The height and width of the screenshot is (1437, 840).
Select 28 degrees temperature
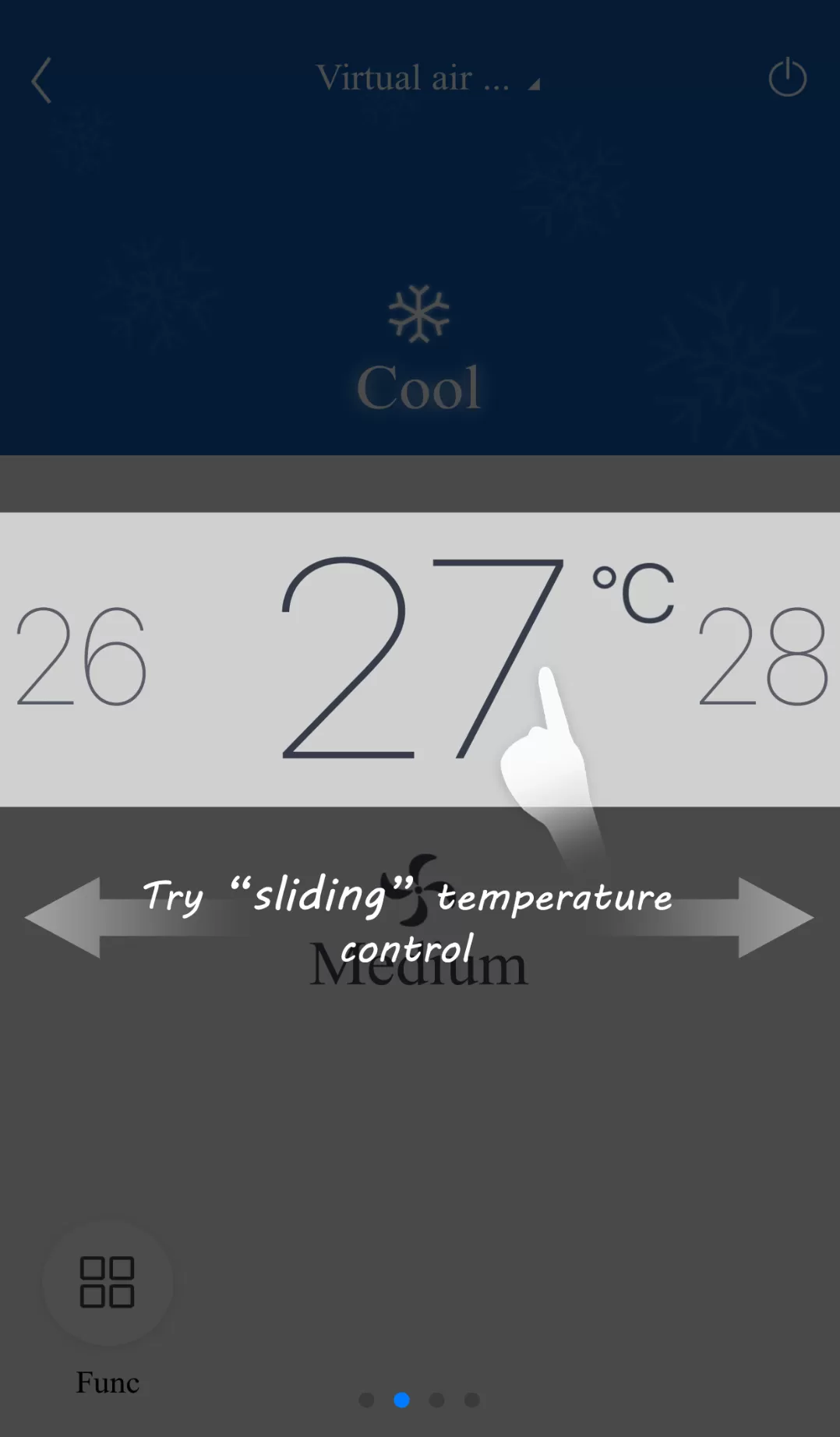pyautogui.click(x=762, y=657)
